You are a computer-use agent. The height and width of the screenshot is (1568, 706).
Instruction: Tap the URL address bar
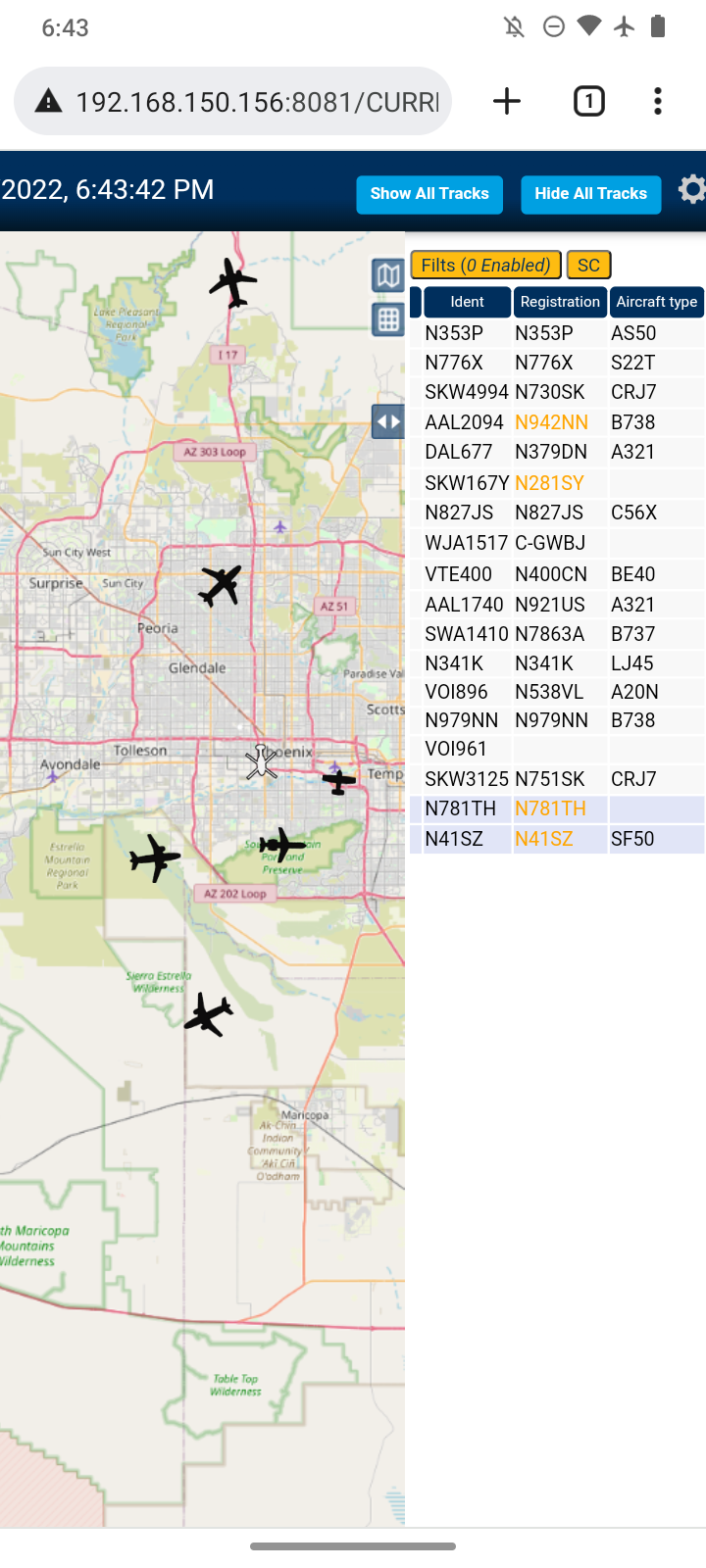click(x=233, y=101)
